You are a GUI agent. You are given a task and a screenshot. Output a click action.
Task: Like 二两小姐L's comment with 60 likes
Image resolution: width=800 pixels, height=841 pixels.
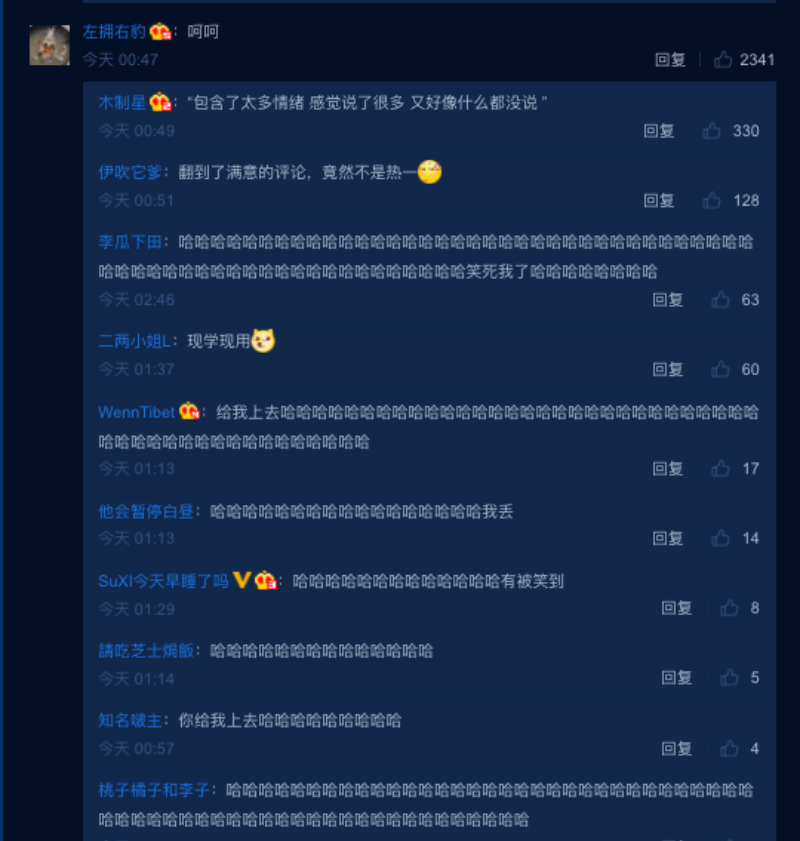point(721,370)
